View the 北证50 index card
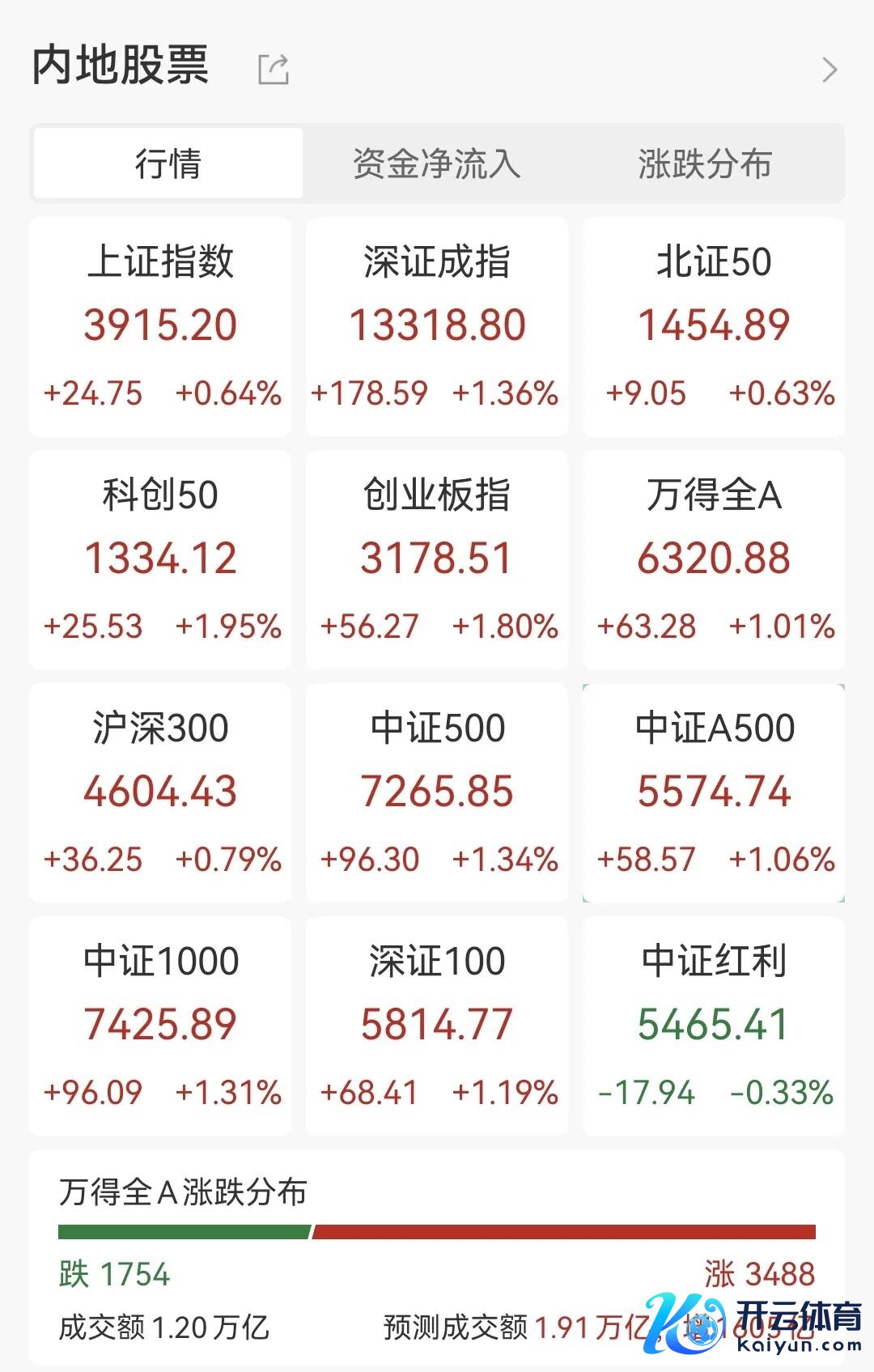 click(x=714, y=326)
